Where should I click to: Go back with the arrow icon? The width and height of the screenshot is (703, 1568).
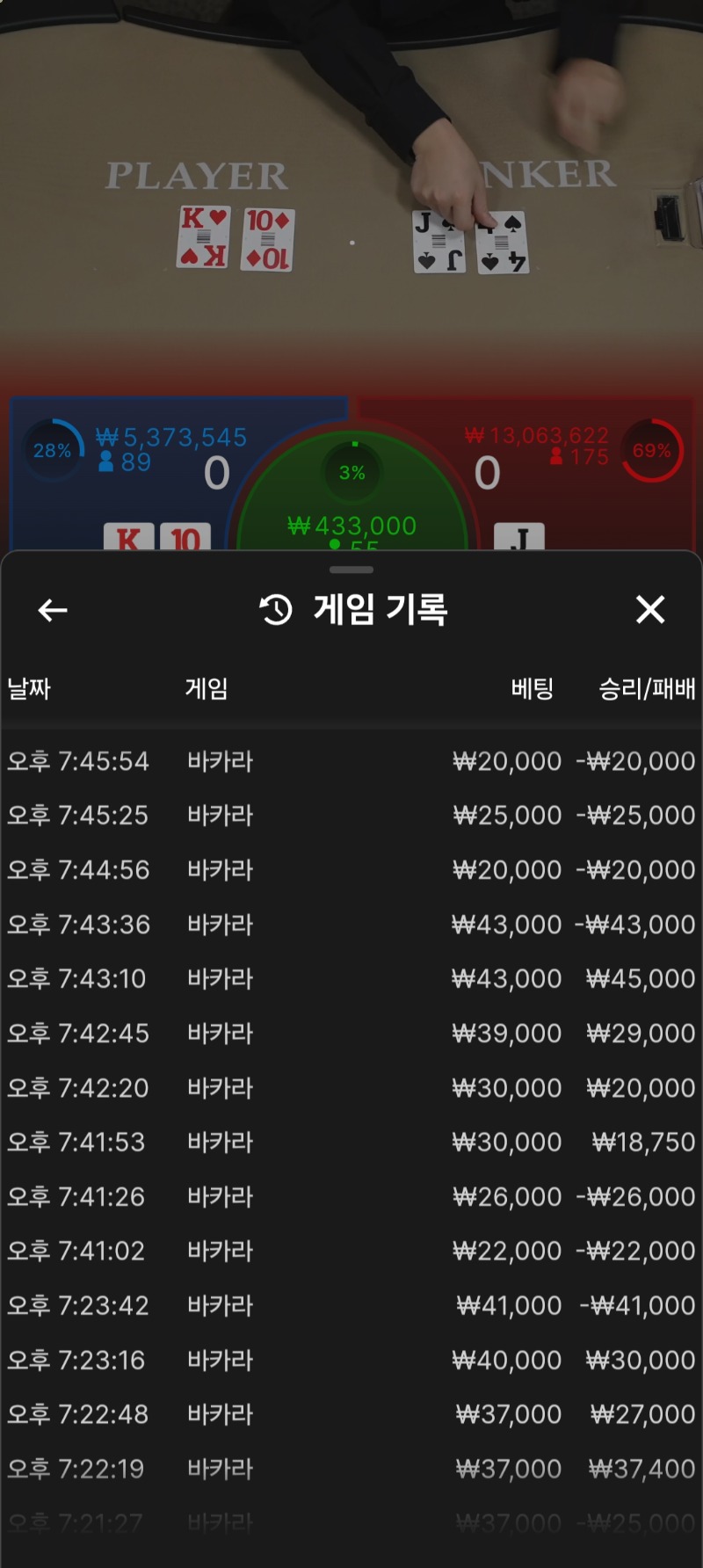tap(53, 610)
